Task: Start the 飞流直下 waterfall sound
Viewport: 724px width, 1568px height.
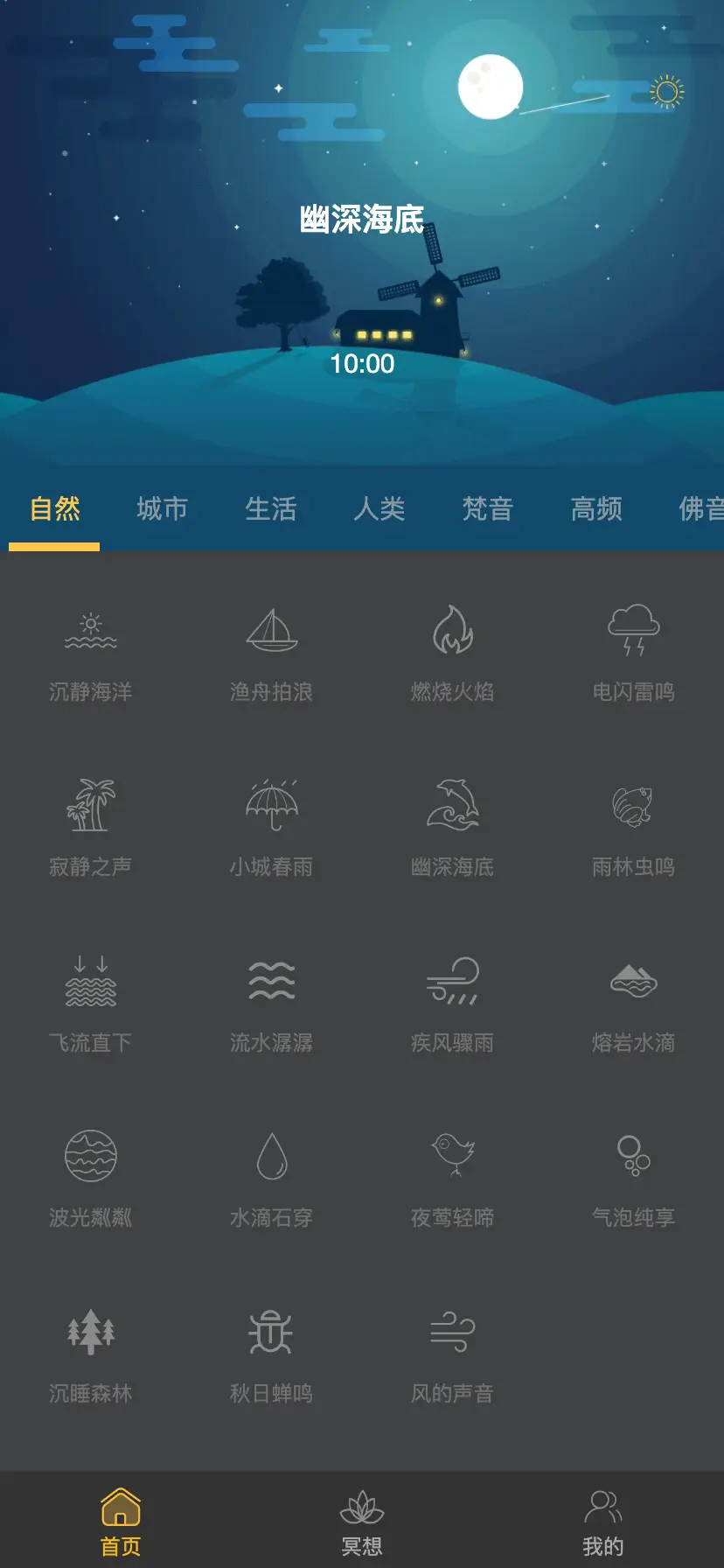Action: point(91,1004)
